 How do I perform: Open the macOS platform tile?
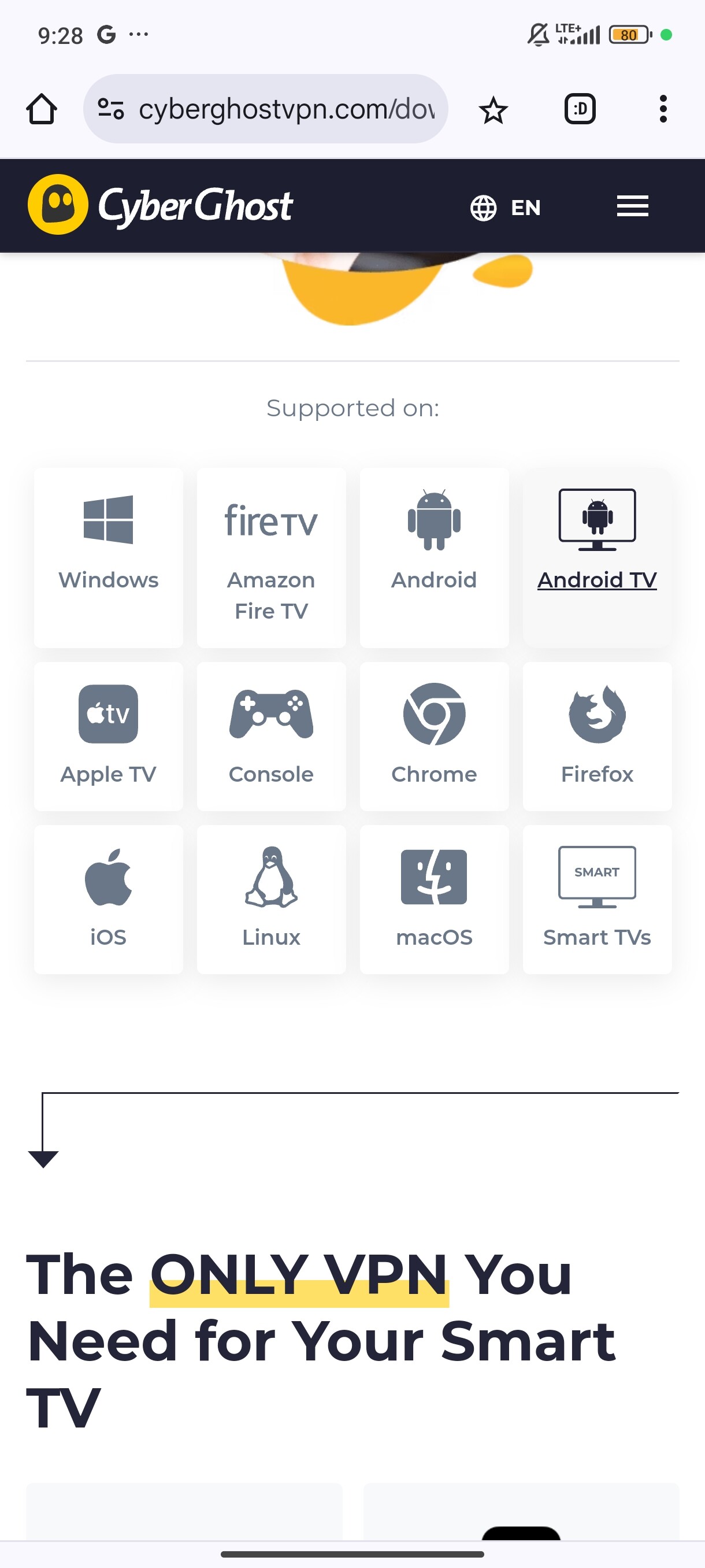point(434,899)
